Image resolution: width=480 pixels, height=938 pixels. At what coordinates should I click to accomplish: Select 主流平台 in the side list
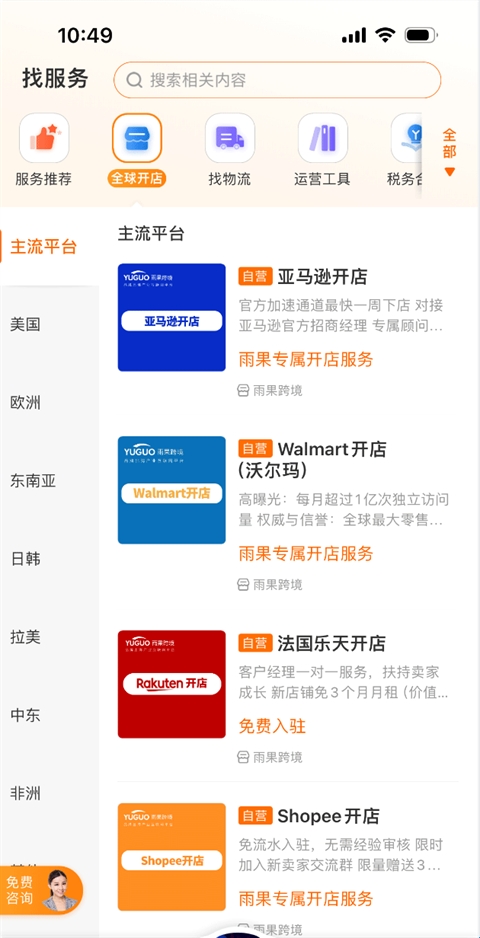44,246
